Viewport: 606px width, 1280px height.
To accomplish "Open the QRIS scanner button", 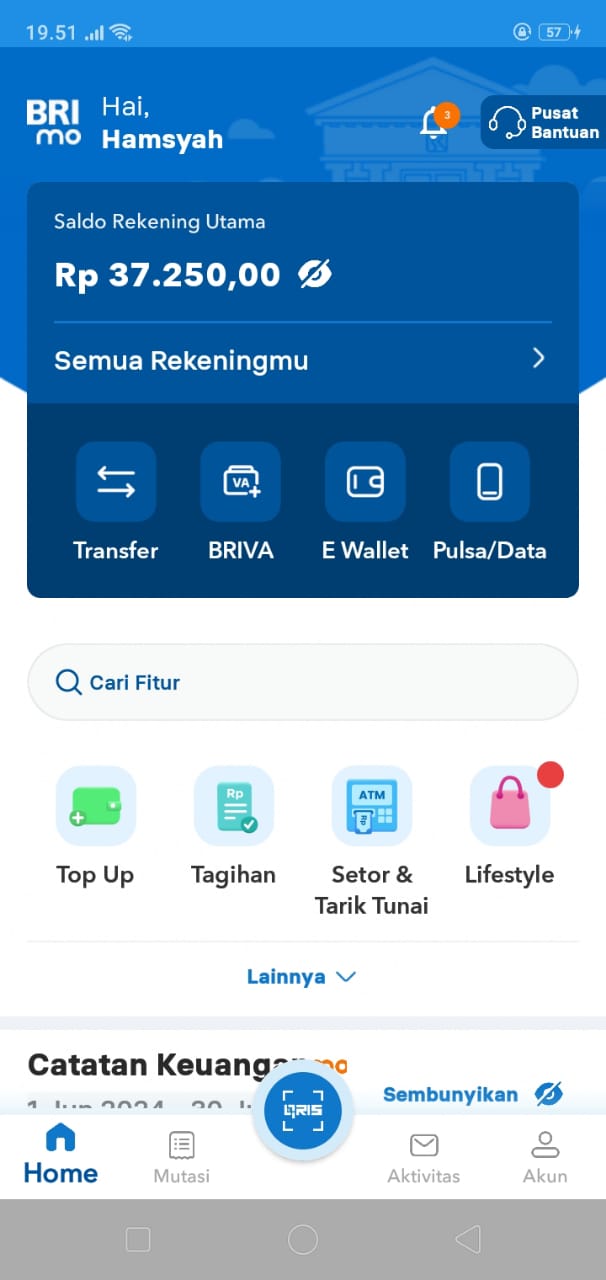I will coord(302,1110).
